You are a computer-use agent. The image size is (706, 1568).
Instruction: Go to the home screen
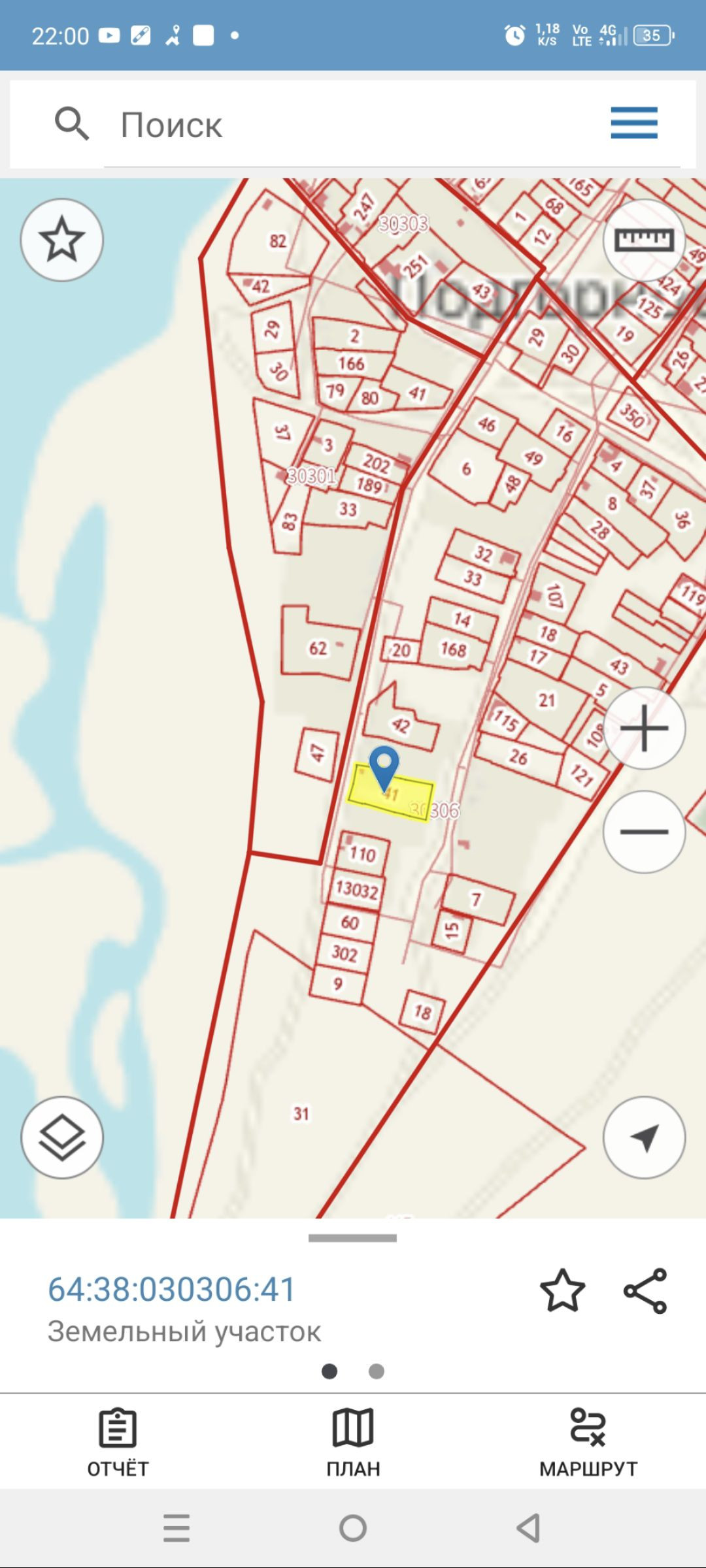(x=353, y=1528)
